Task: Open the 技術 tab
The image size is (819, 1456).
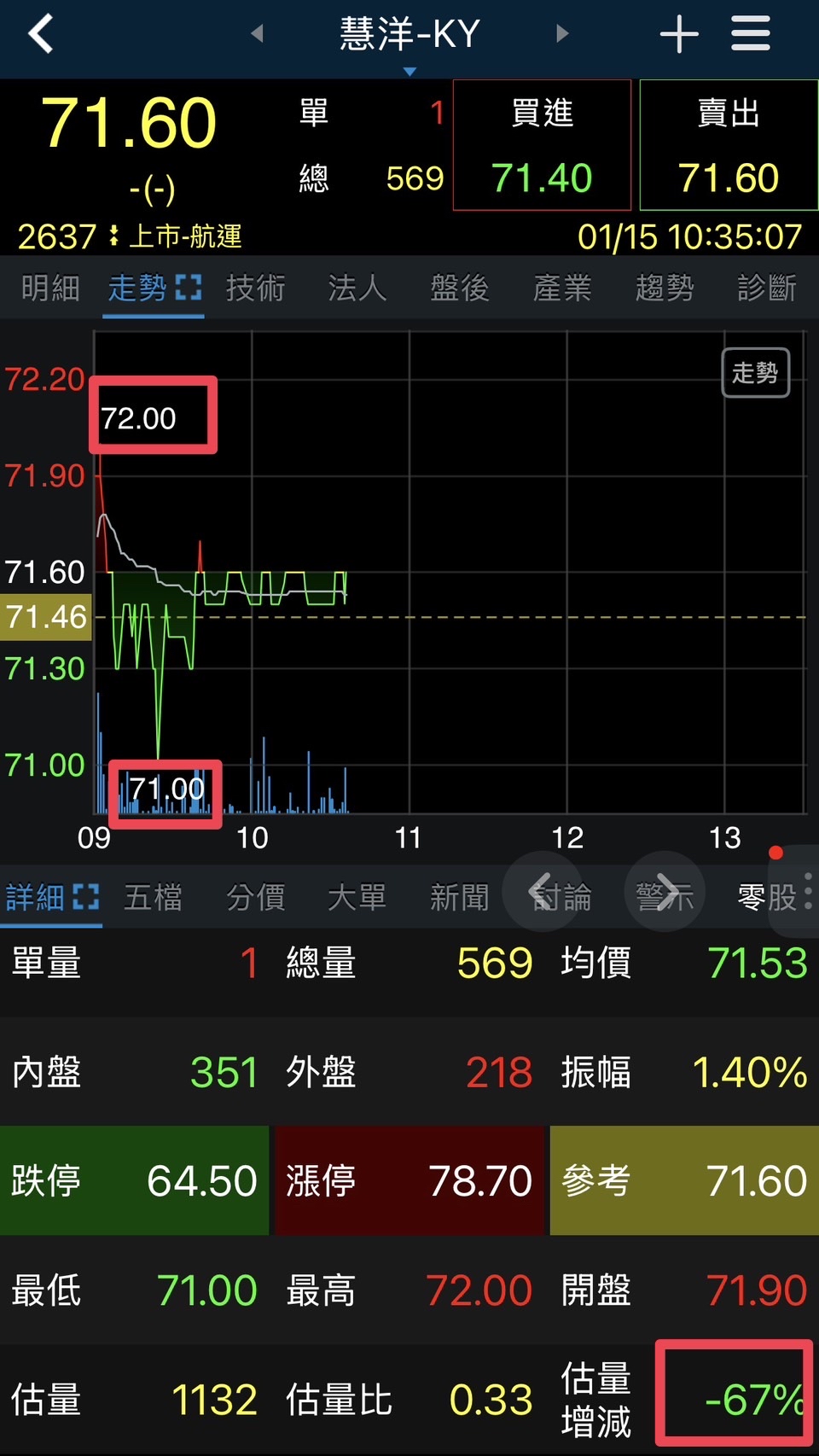Action: (255, 288)
